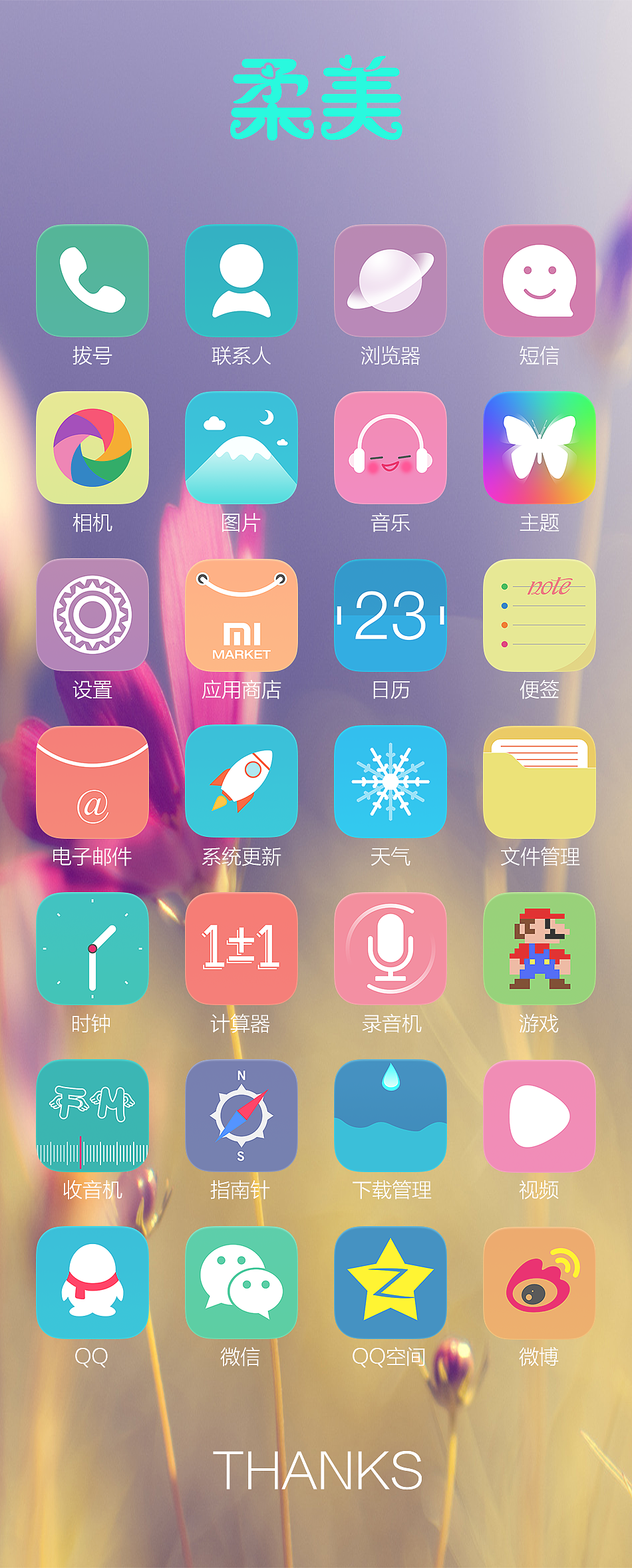Screen dimensions: 632x1568
Task: Select the 主题 (Themes) butterfly icon
Action: point(540,448)
